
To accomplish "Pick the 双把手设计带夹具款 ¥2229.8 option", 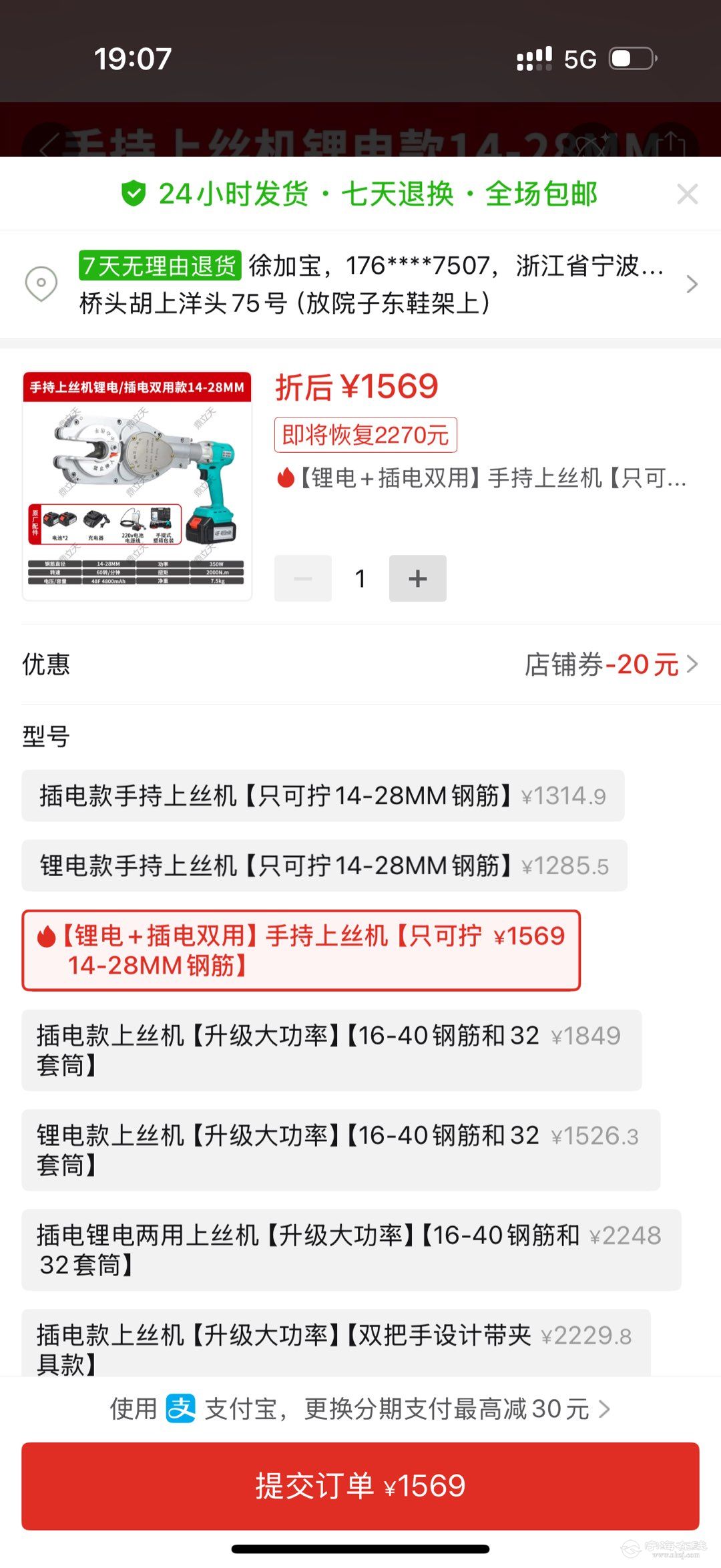I will [x=336, y=1342].
